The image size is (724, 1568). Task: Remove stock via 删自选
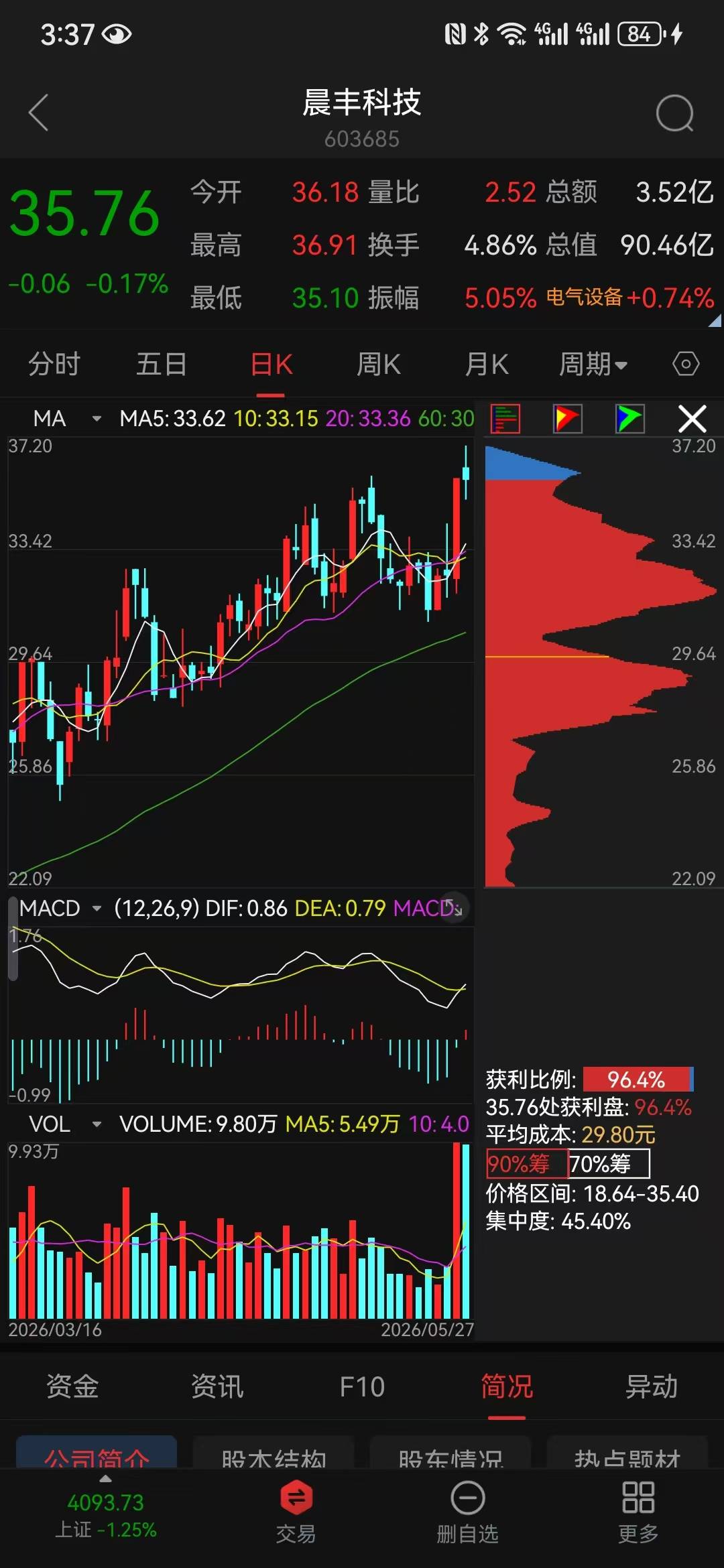coord(467,1512)
